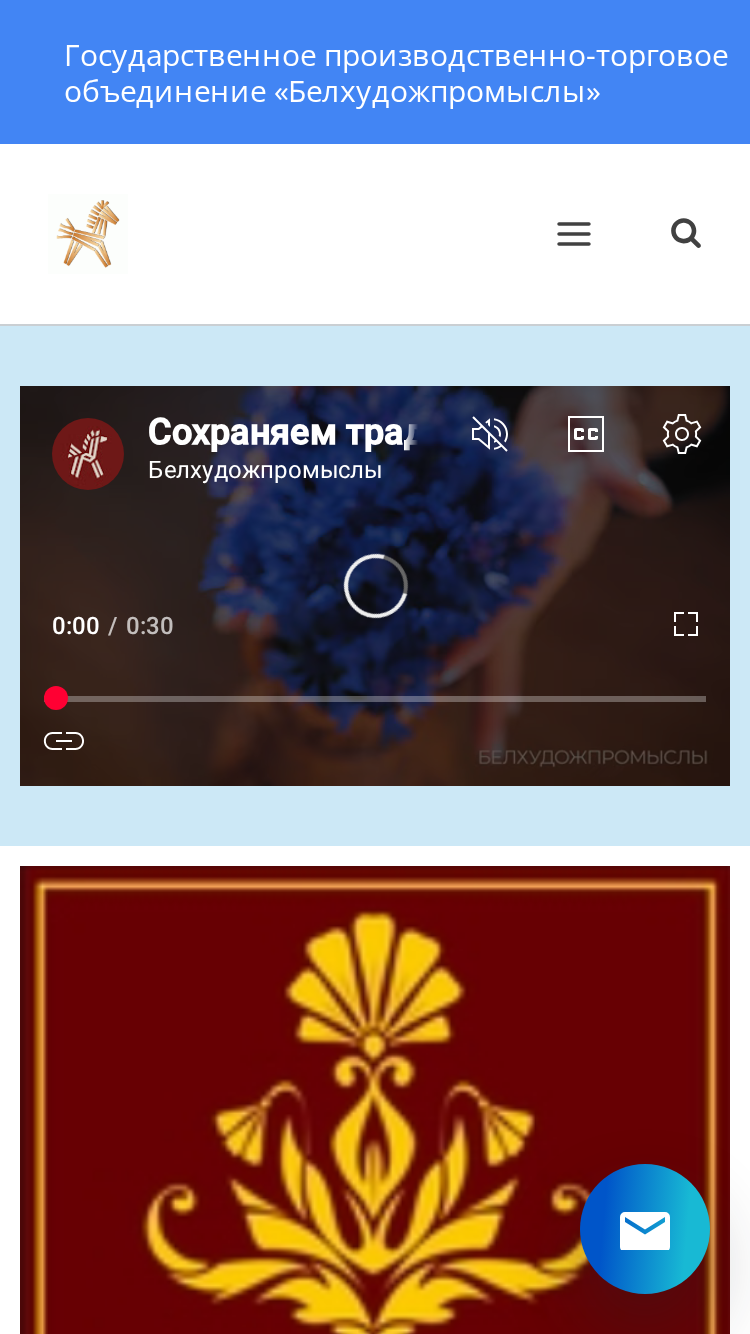Screen dimensions: 750x1334
Task: Tap the straw horse site logo
Action: [88, 234]
